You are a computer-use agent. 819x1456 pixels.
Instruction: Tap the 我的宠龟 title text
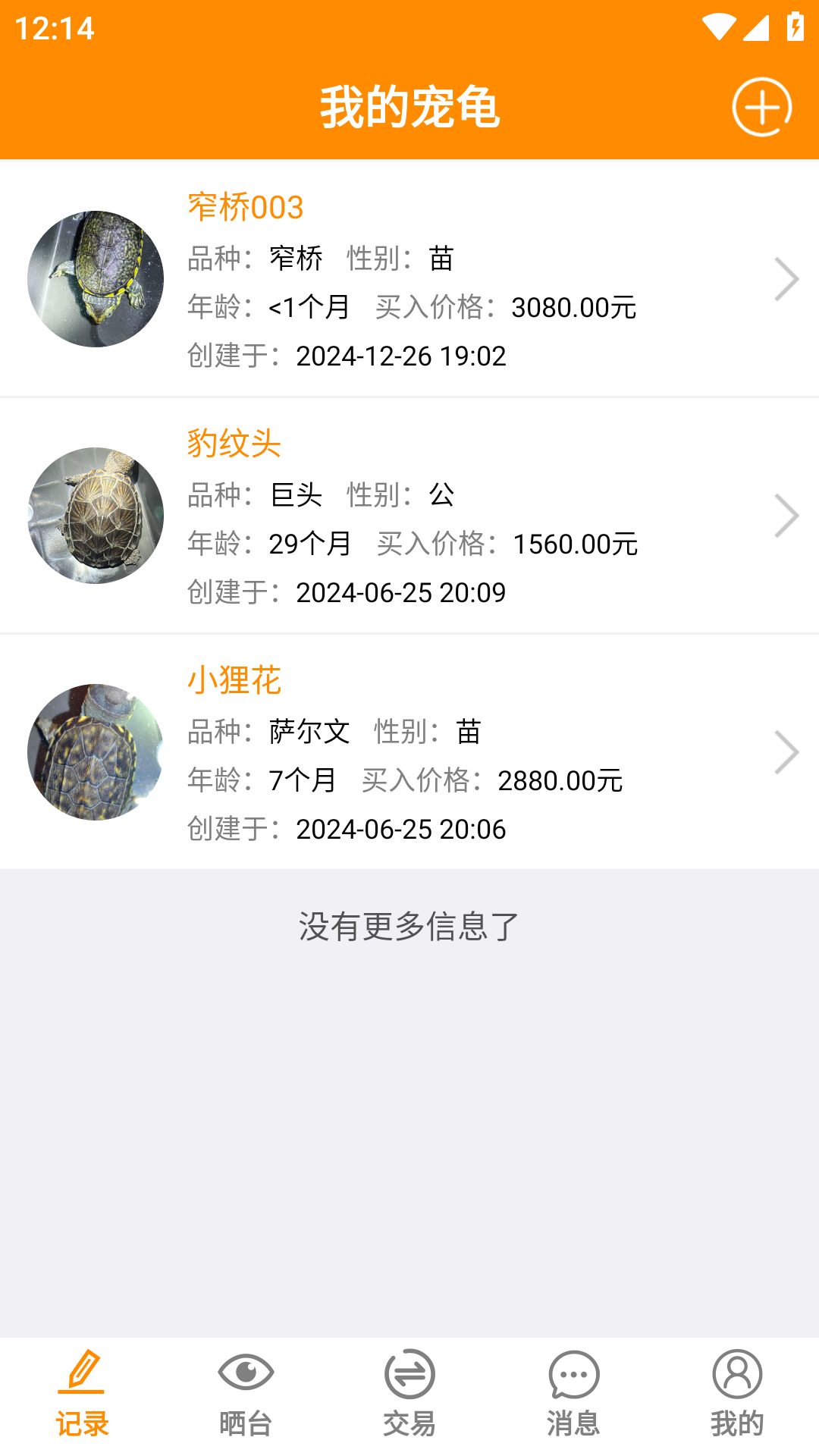pos(409,107)
